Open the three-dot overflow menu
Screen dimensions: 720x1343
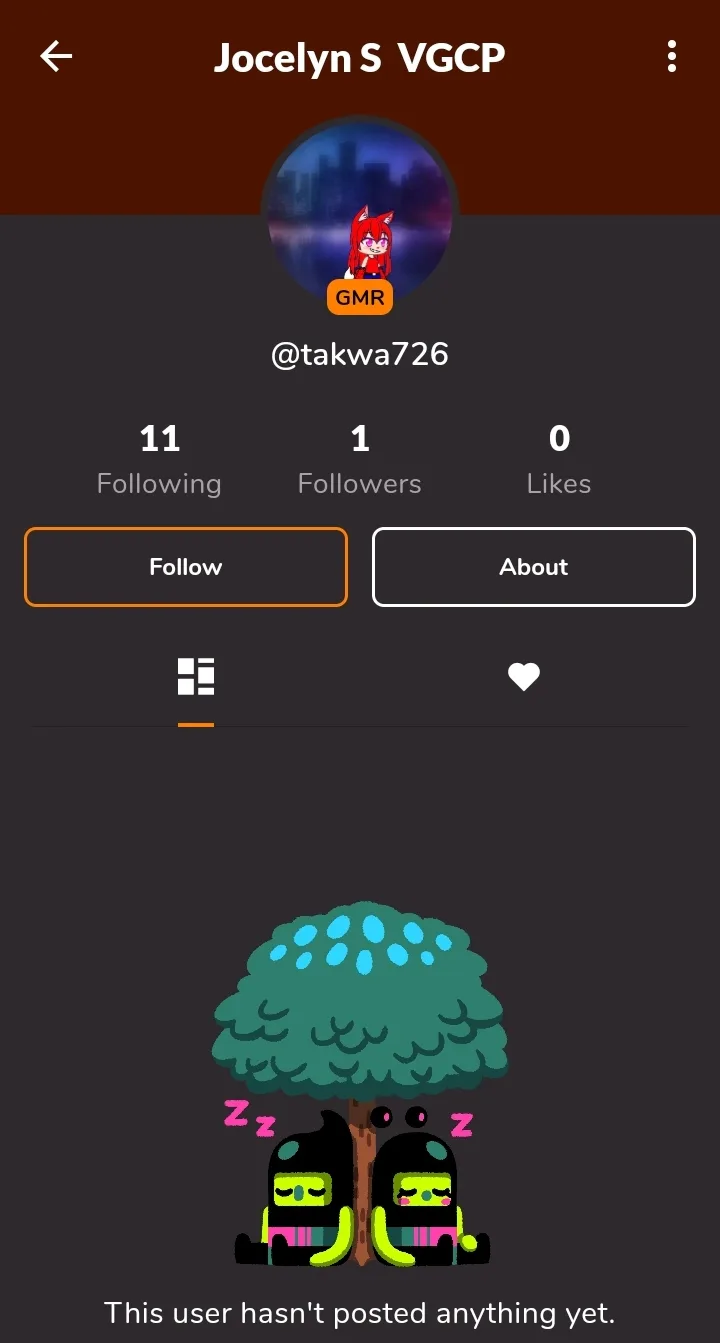point(672,57)
